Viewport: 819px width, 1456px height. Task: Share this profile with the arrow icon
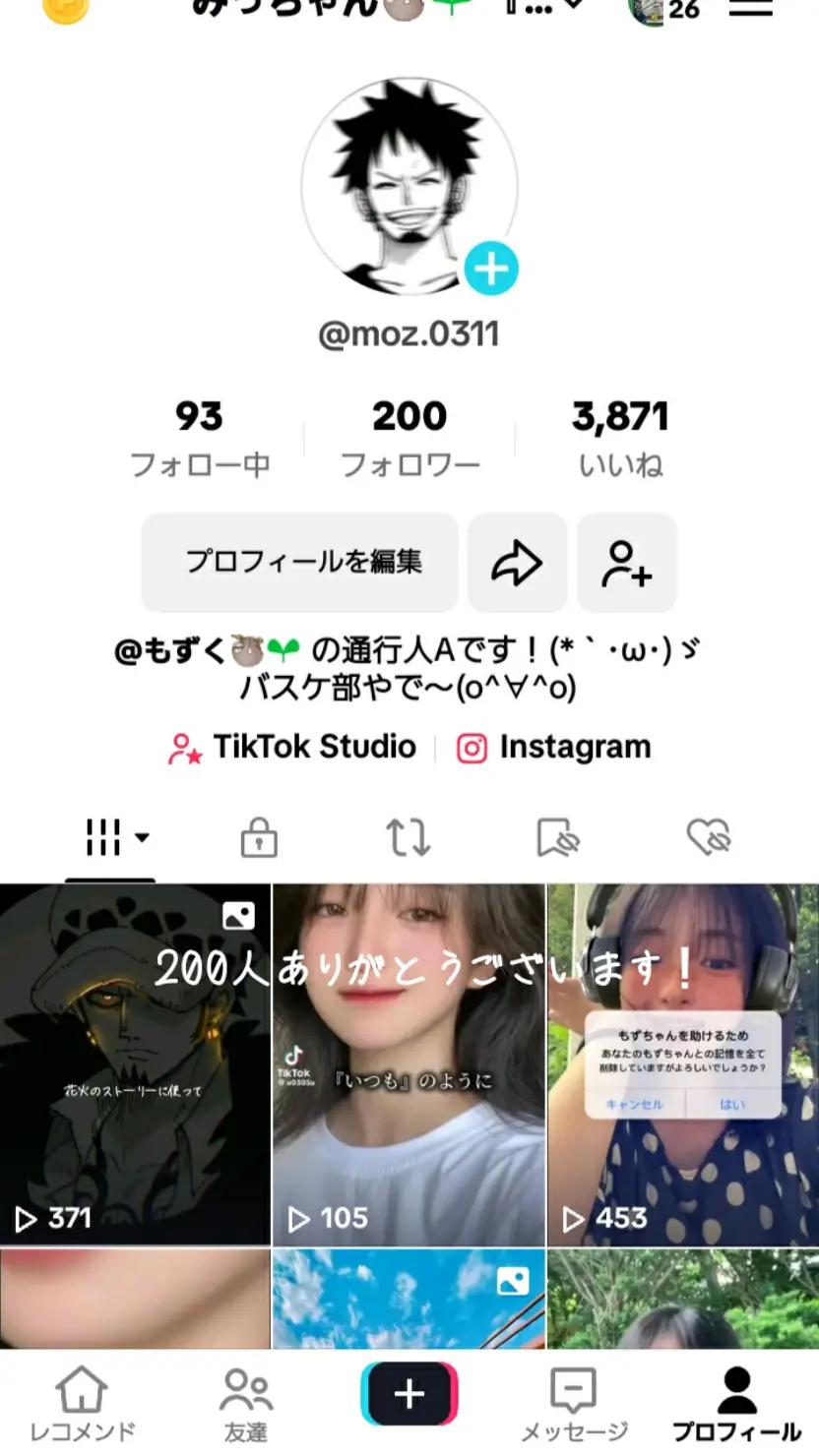coord(517,562)
